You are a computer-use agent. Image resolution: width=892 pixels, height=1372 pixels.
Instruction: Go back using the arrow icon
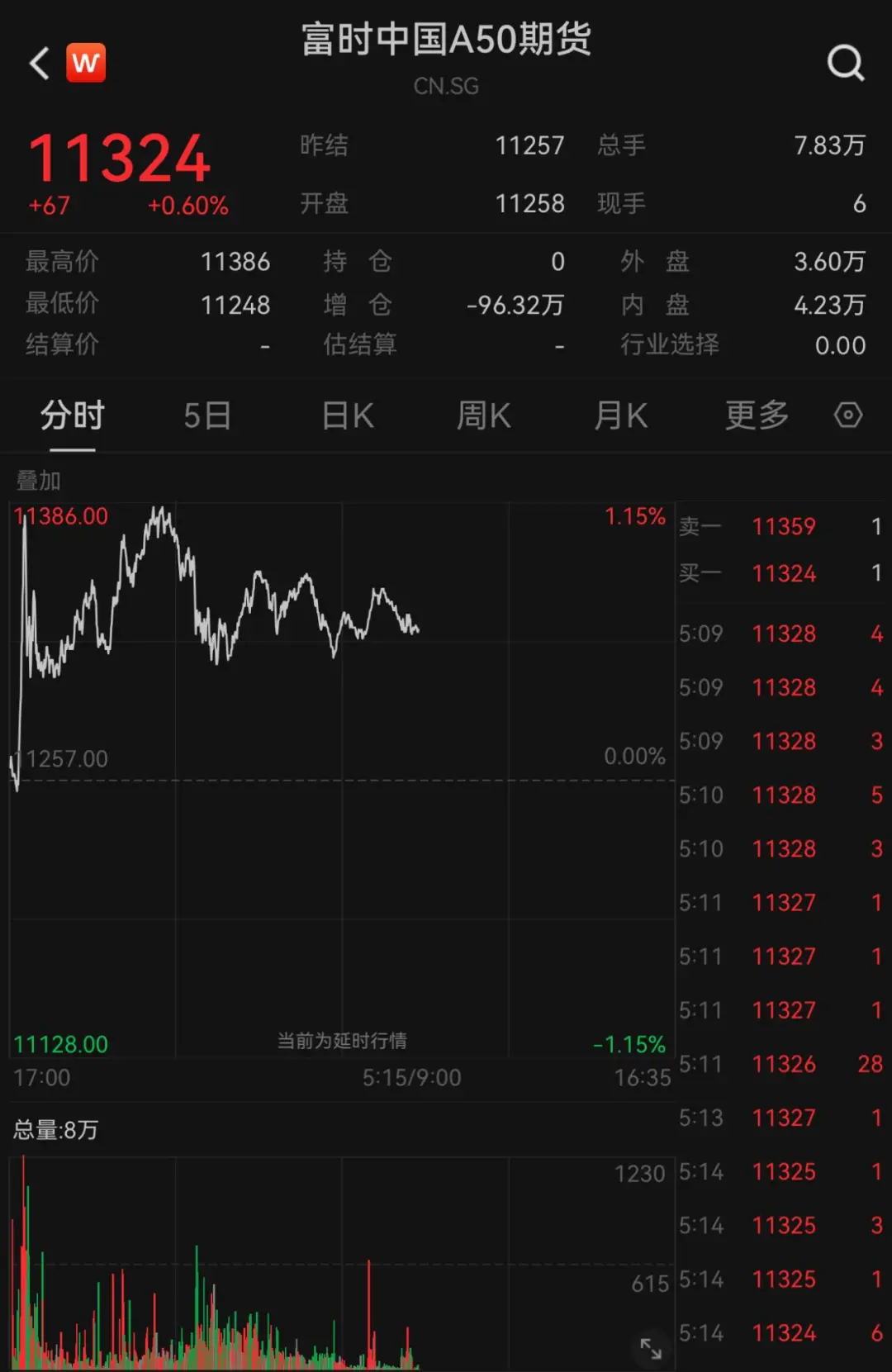point(40,64)
